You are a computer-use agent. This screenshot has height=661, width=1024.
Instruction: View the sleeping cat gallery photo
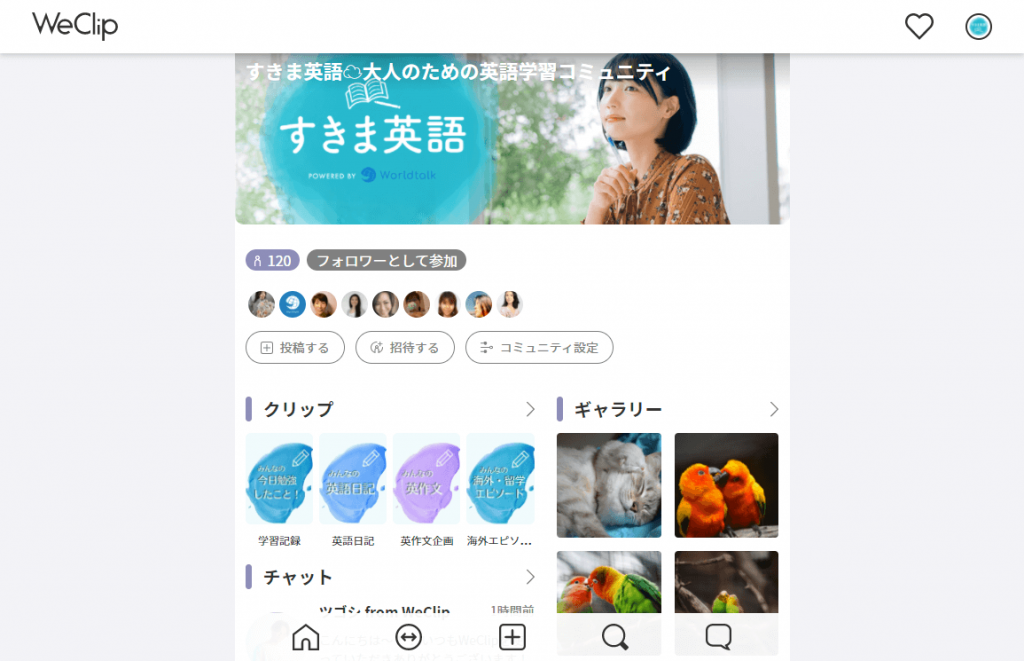click(608, 485)
